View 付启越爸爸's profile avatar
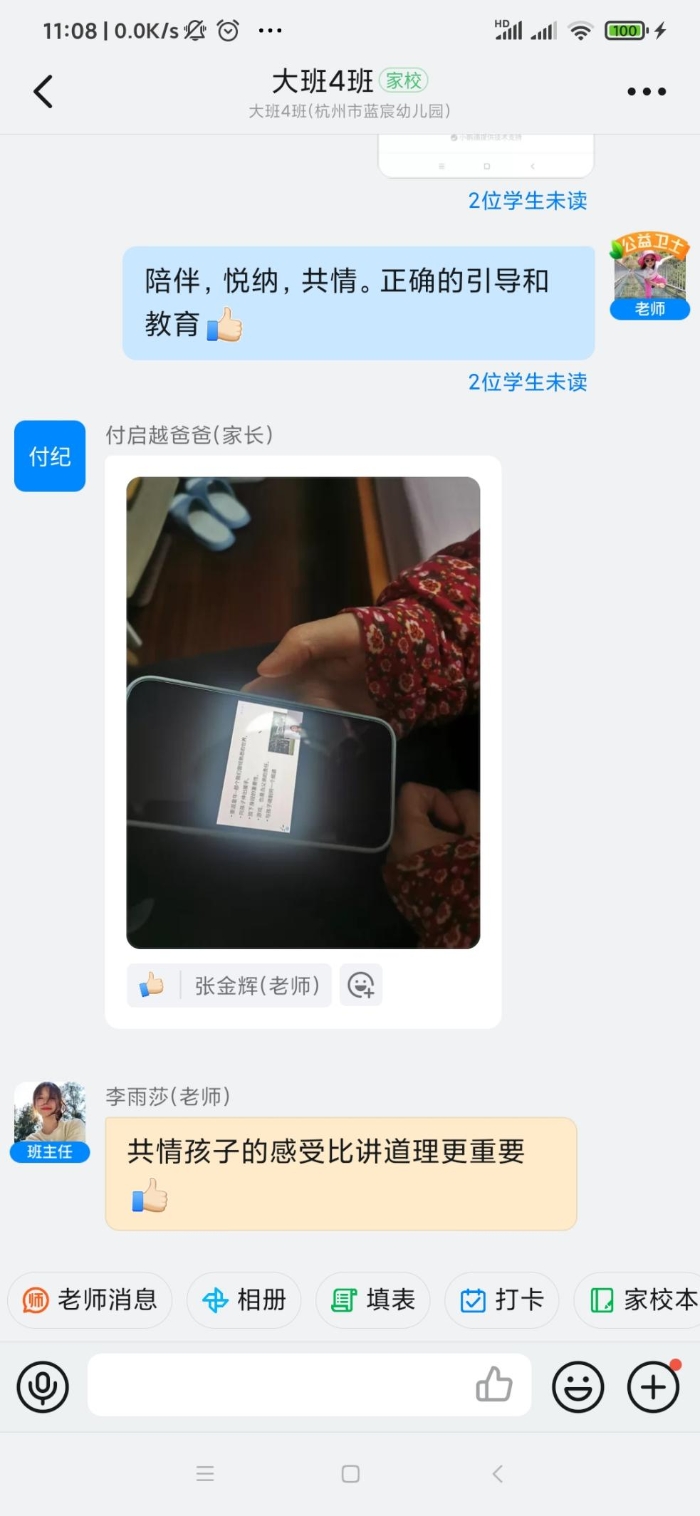 50,456
